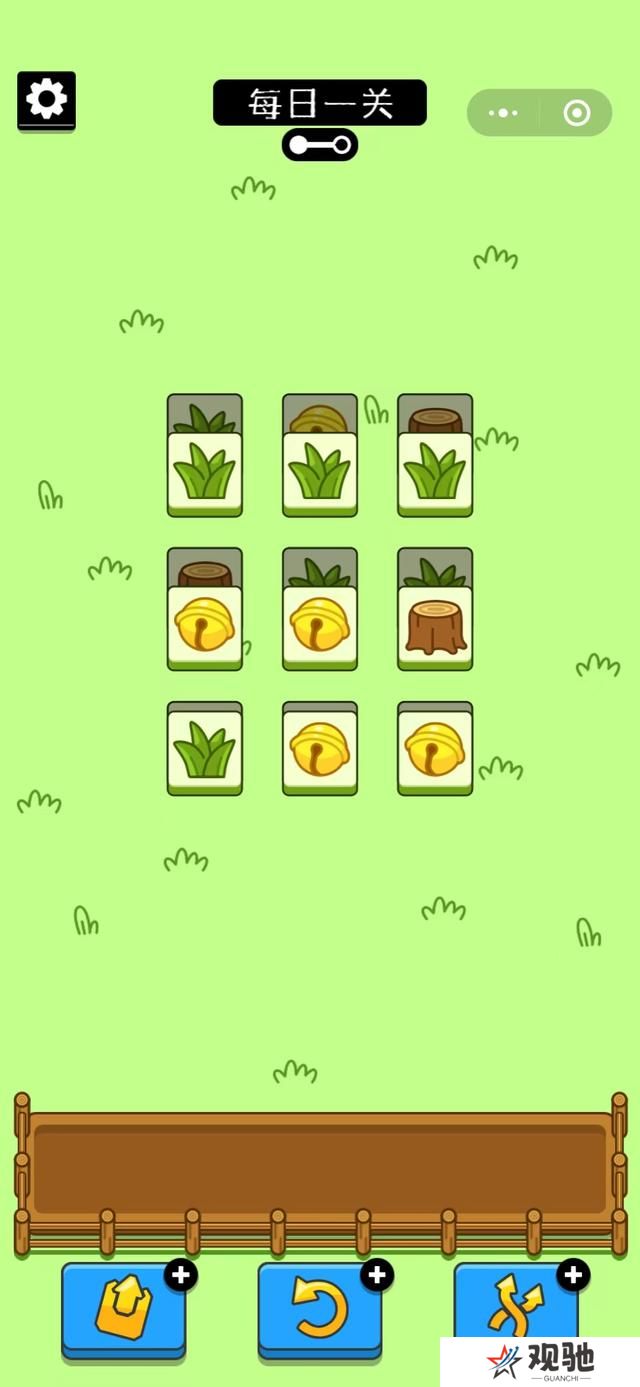Pick the fully visible tree stump tile

coord(435,627)
